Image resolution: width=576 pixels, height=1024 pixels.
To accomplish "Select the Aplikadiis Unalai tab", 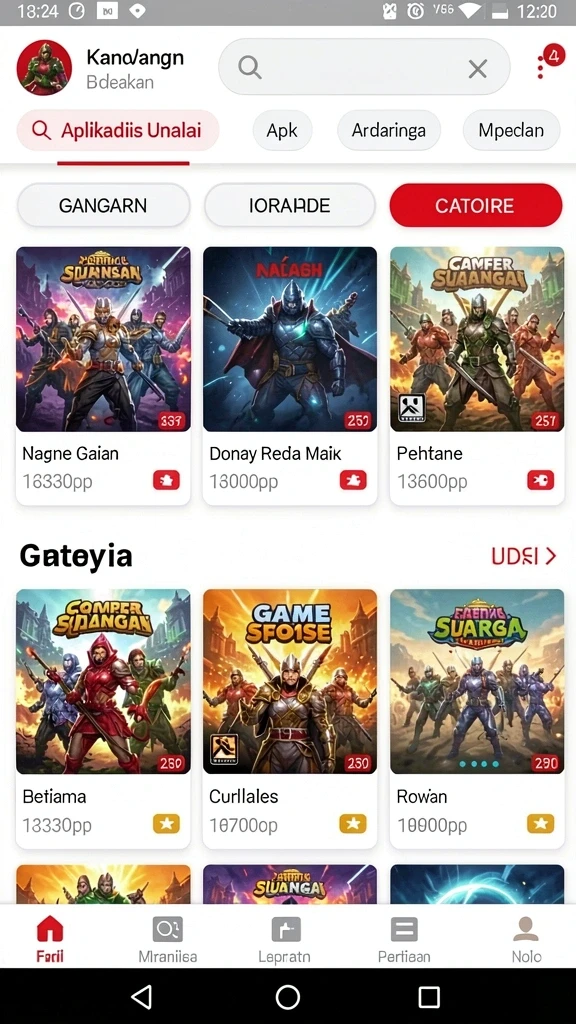I will tap(118, 130).
